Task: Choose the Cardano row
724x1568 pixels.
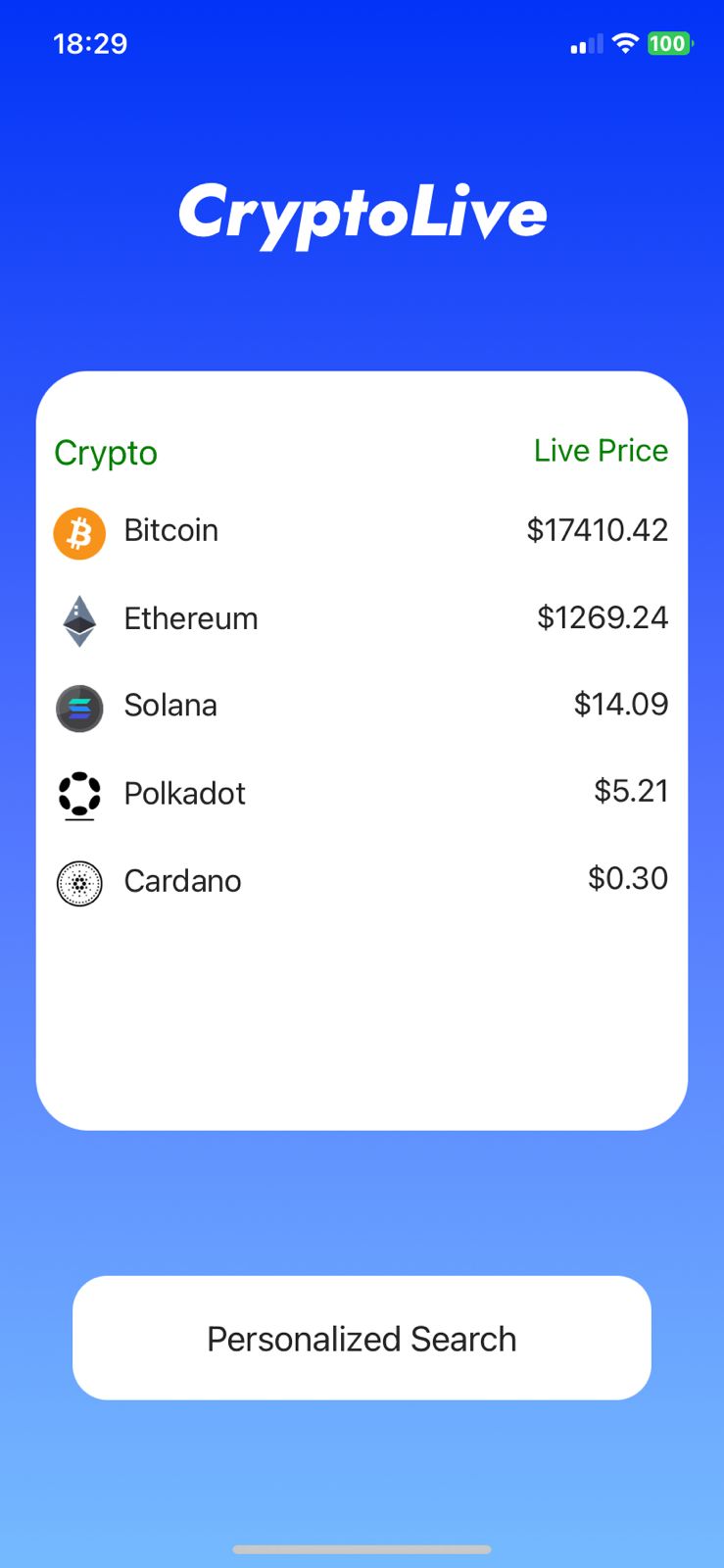Action: coord(361,880)
